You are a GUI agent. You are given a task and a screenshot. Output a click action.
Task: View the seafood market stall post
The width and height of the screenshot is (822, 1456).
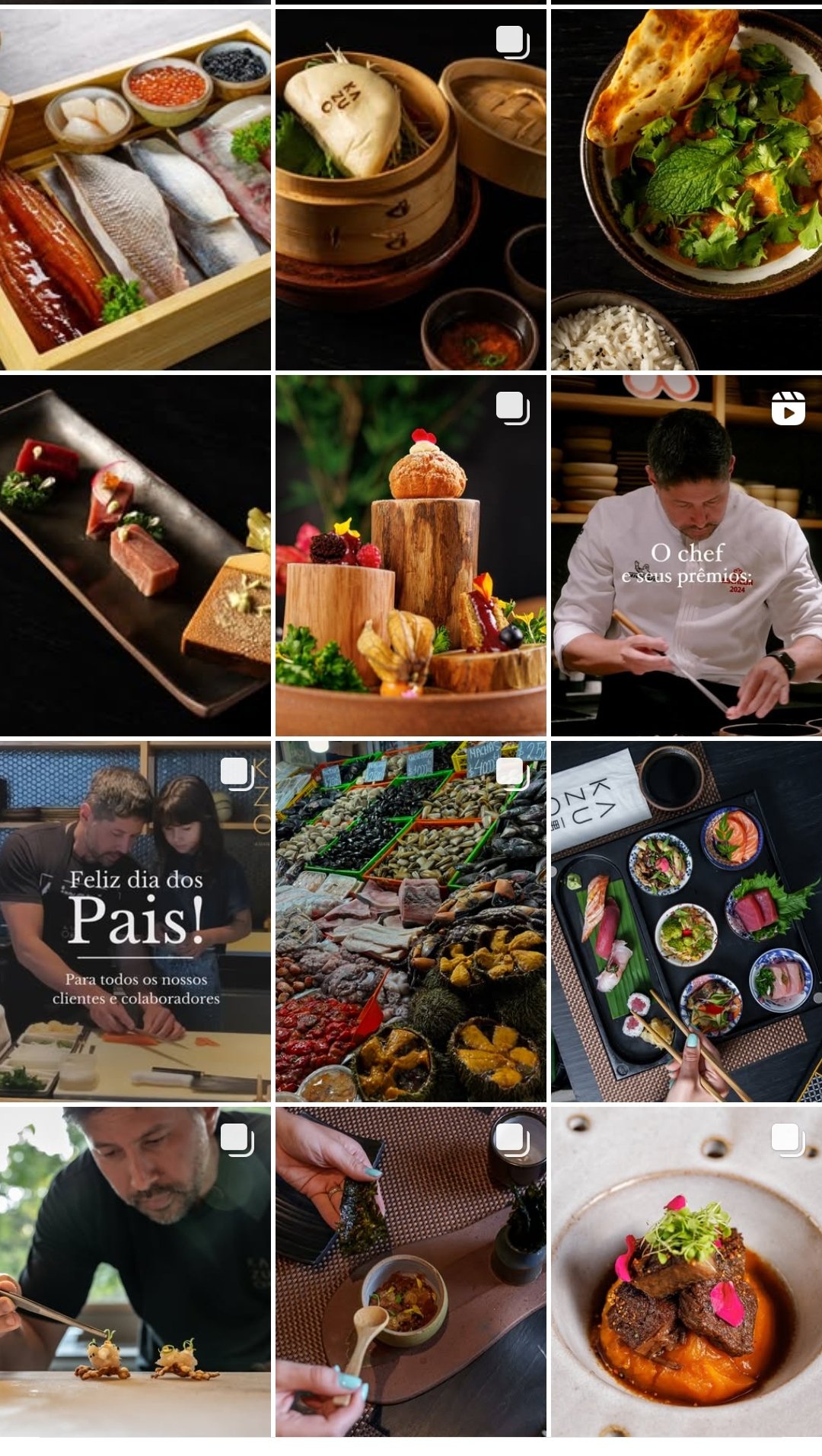(411, 921)
